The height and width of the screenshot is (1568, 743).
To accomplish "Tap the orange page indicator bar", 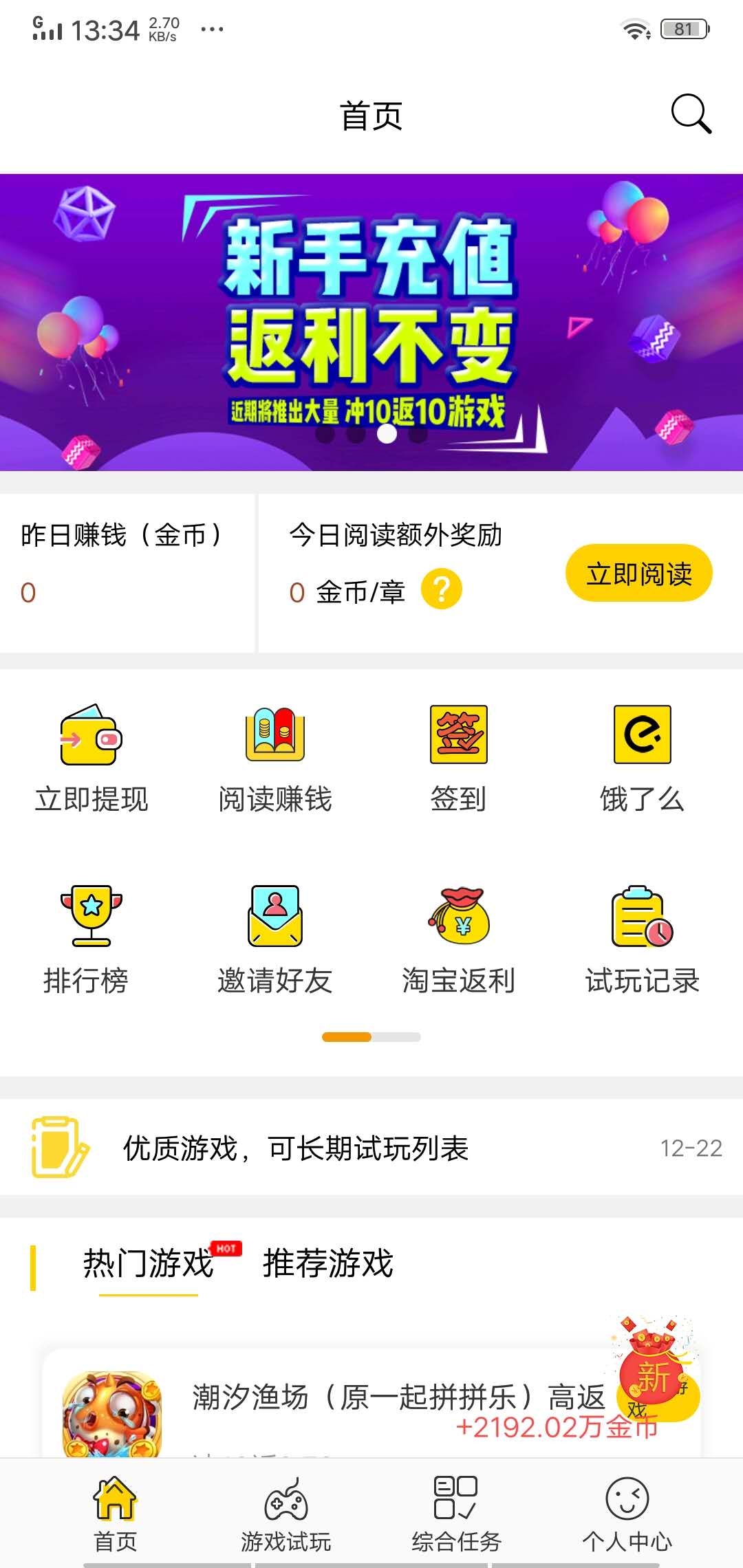I will [x=347, y=1036].
